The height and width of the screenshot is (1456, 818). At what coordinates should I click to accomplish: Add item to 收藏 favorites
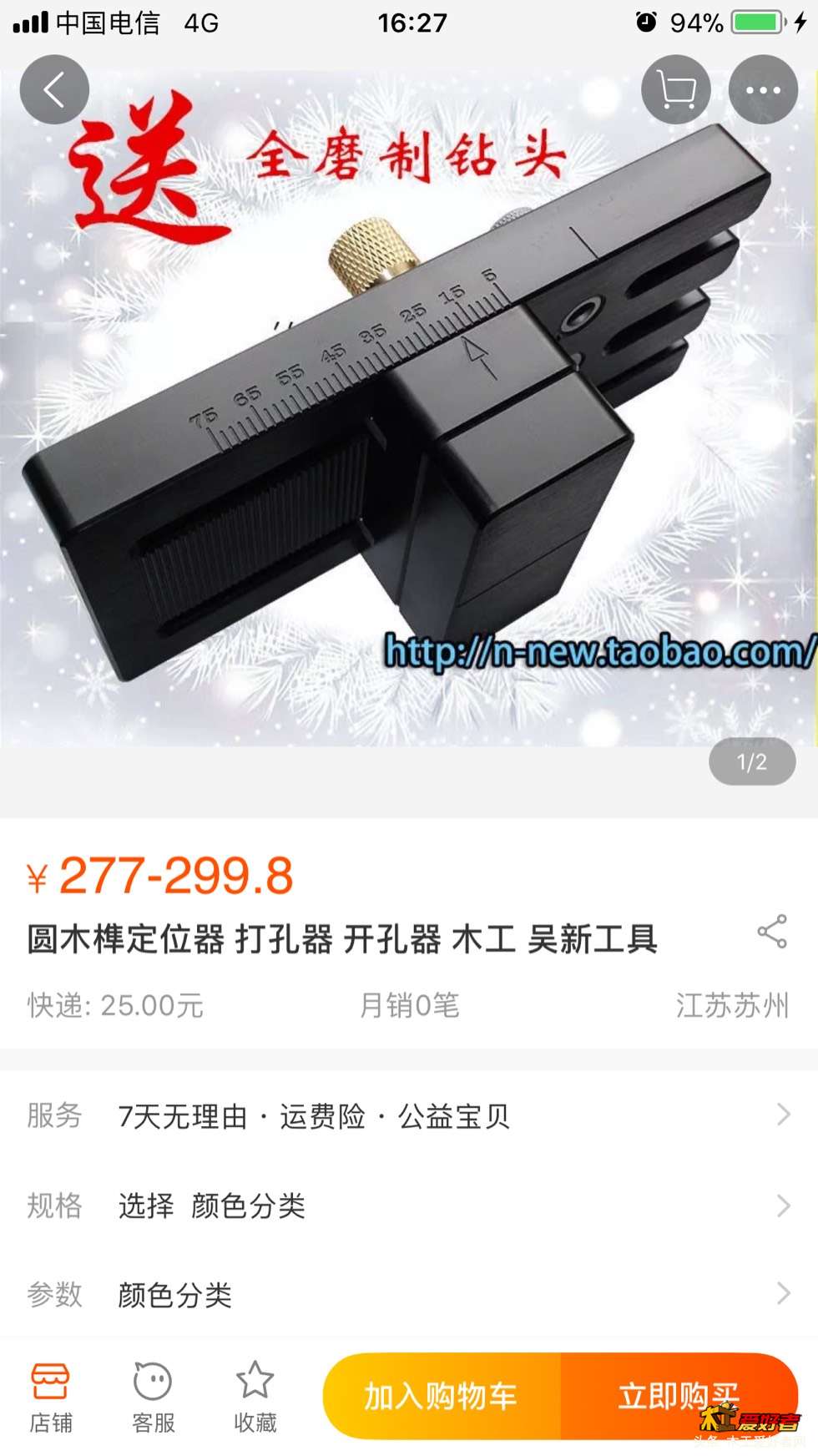[x=255, y=1398]
